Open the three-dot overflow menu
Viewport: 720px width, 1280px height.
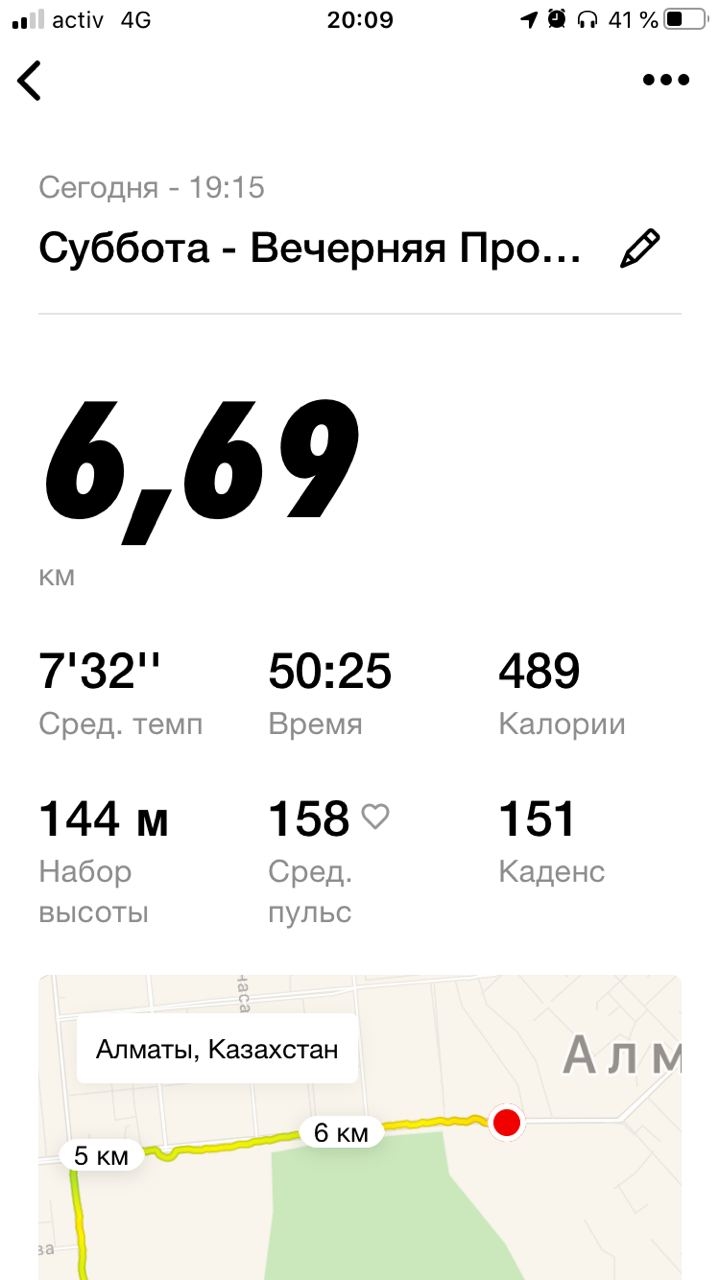666,80
